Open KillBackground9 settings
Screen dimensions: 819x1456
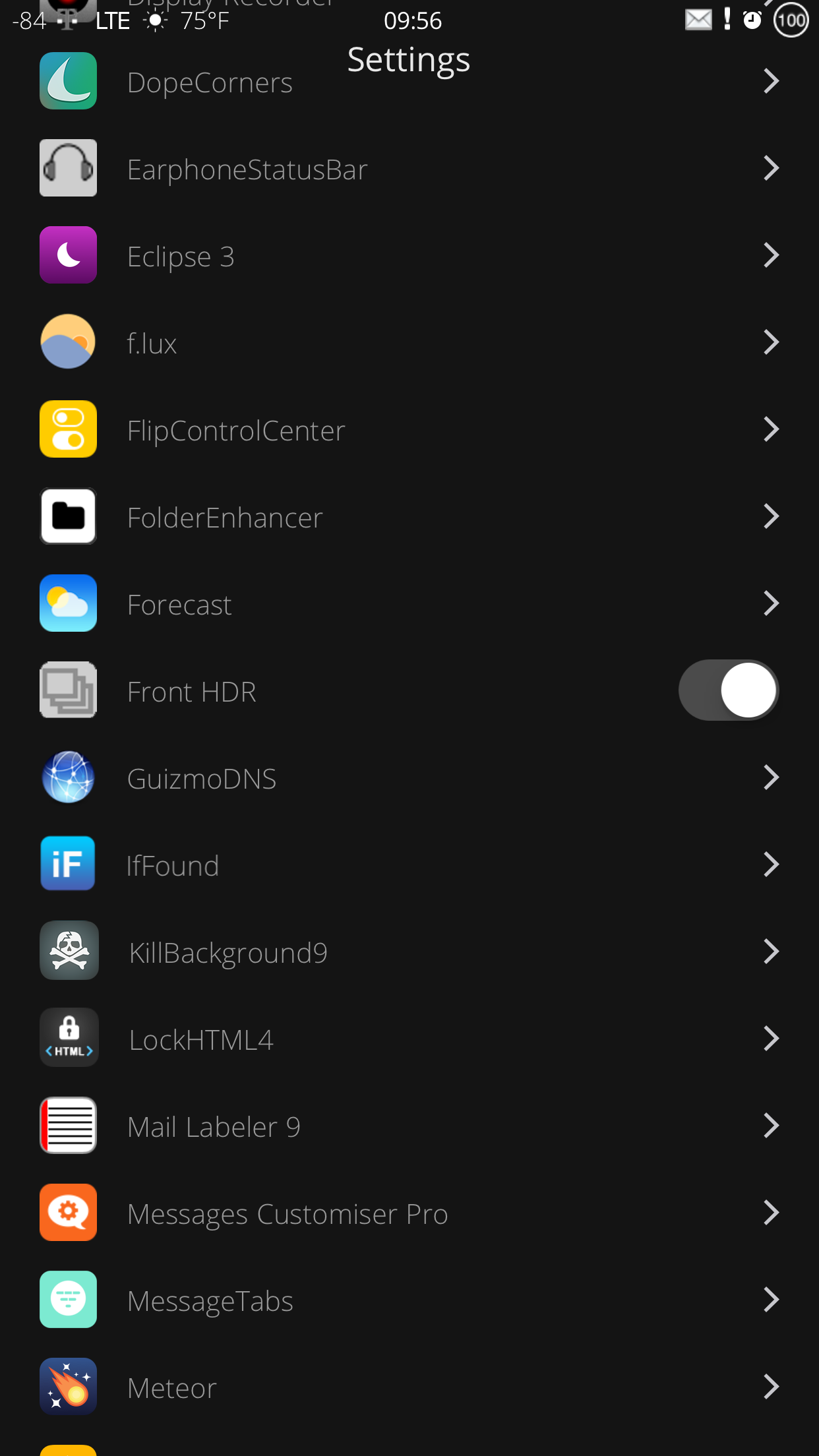[x=409, y=952]
